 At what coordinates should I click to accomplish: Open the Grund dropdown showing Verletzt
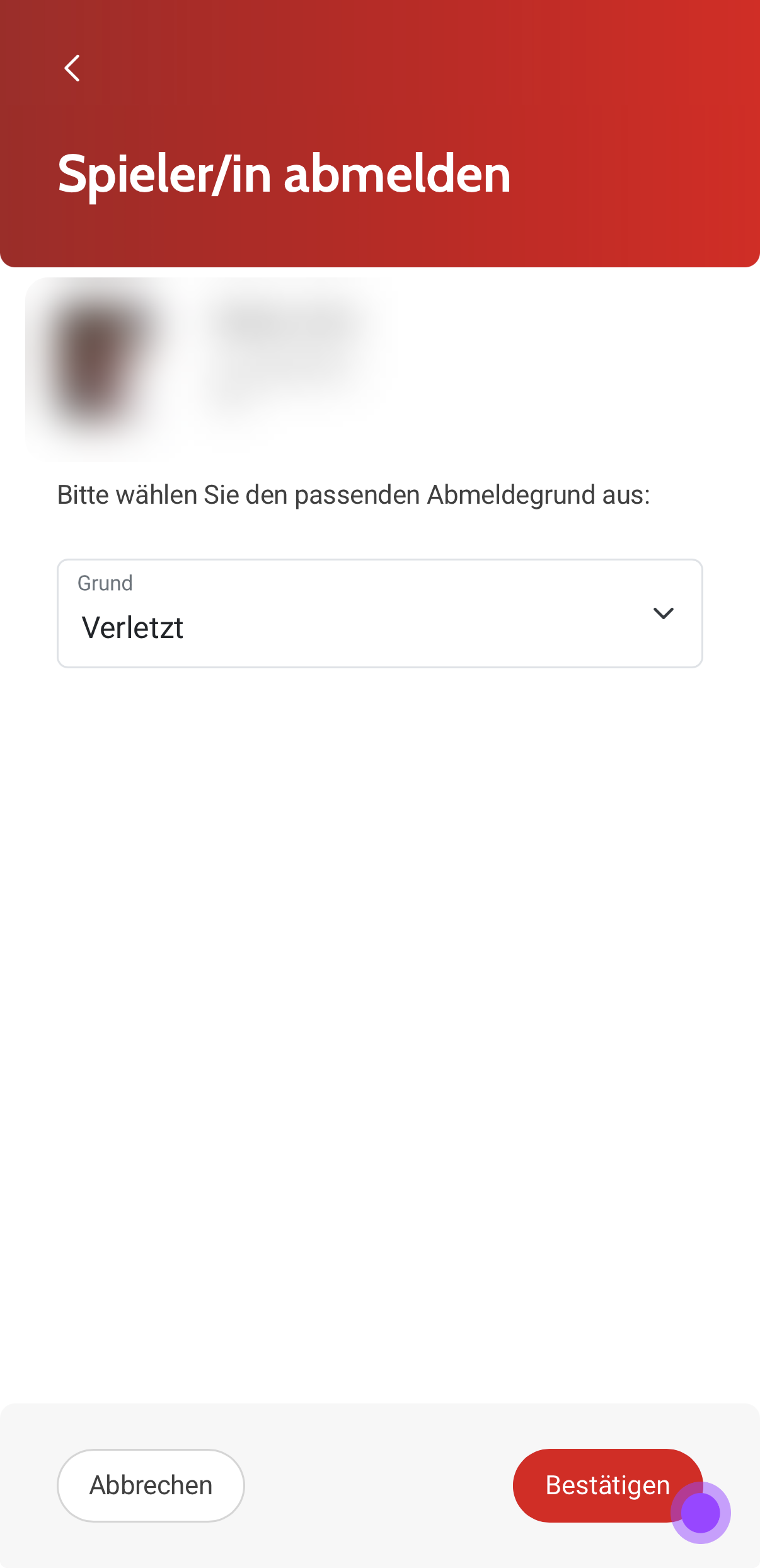tap(379, 613)
